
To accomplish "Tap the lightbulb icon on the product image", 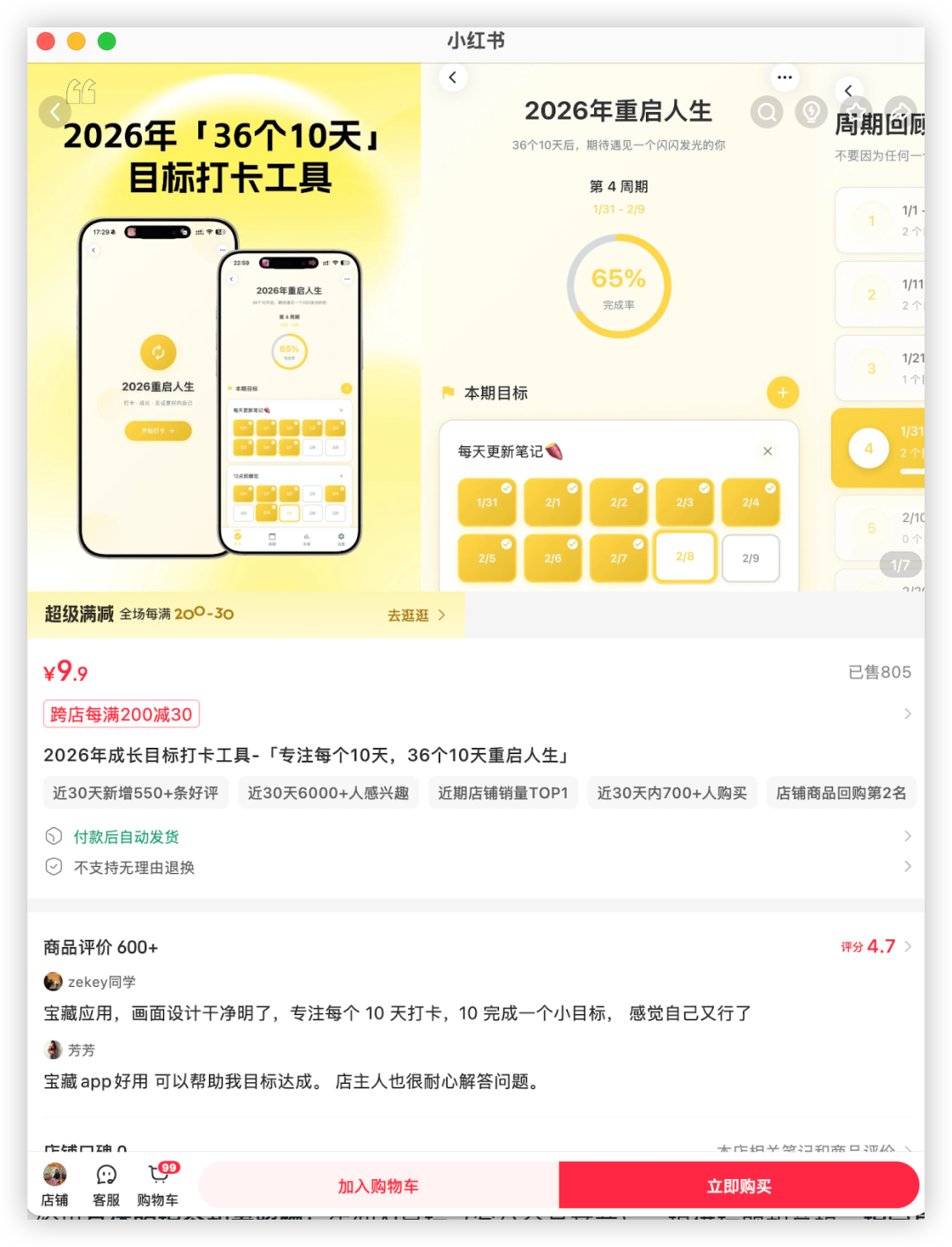I will tap(811, 112).
